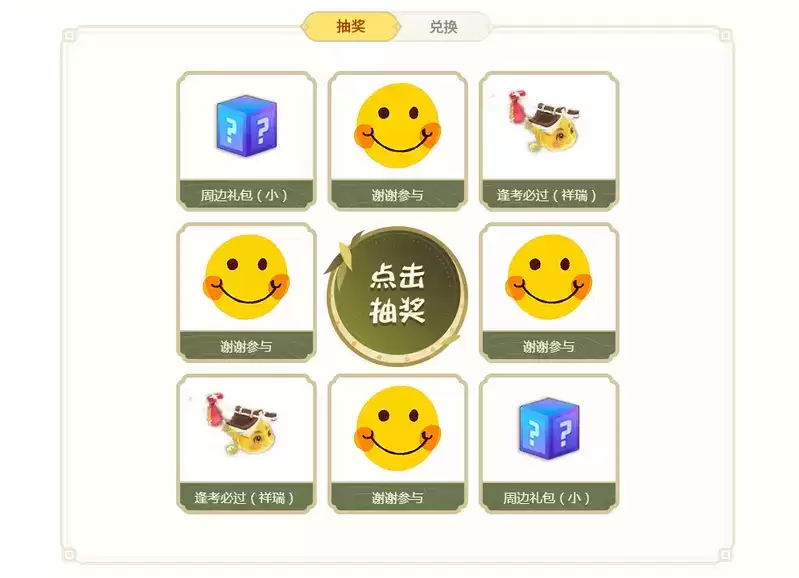Select the 抽奖 tab
The height and width of the screenshot is (578, 799).
[x=351, y=27]
